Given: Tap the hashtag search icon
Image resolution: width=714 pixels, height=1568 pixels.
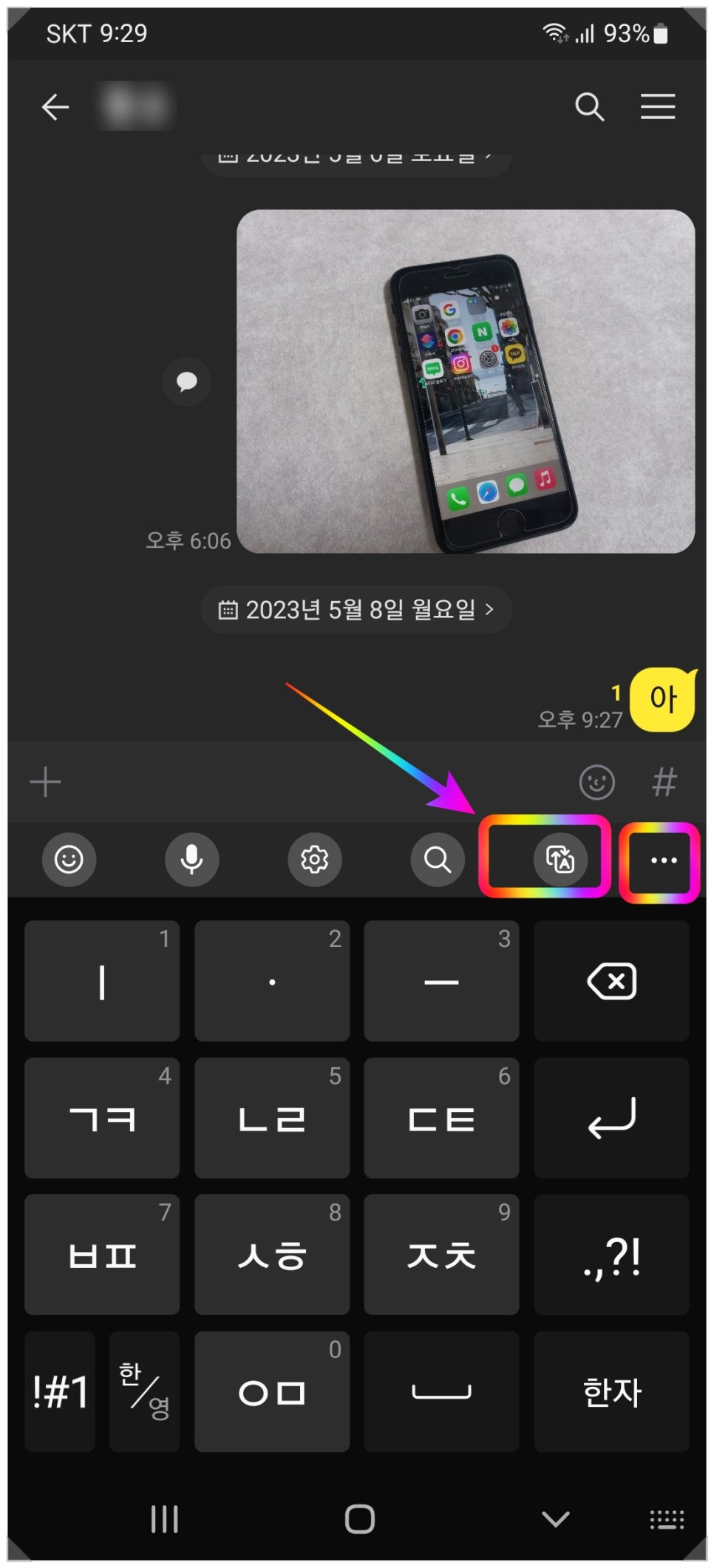Looking at the screenshot, I should point(664,782).
